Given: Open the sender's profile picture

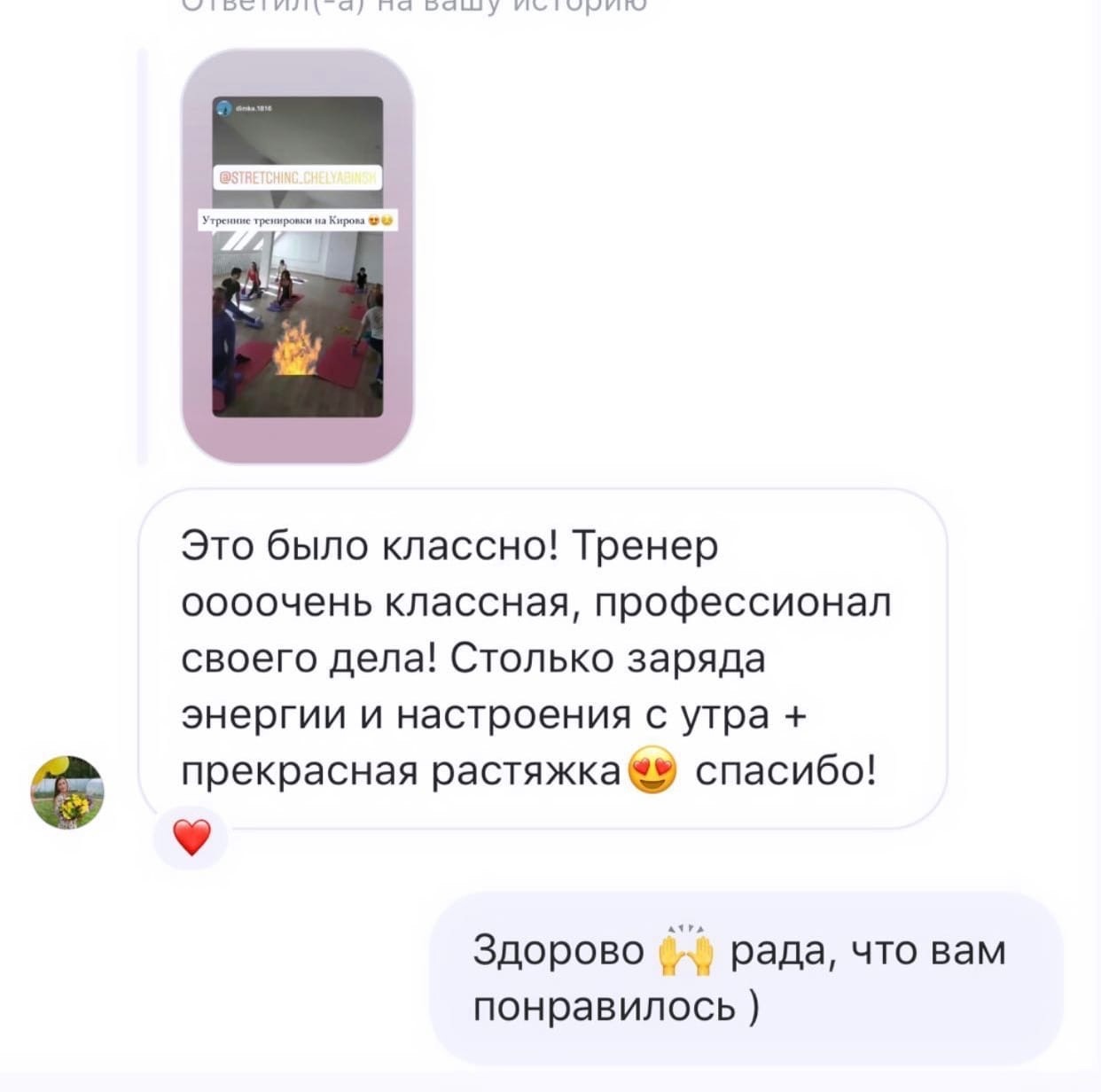Looking at the screenshot, I should 67,792.
